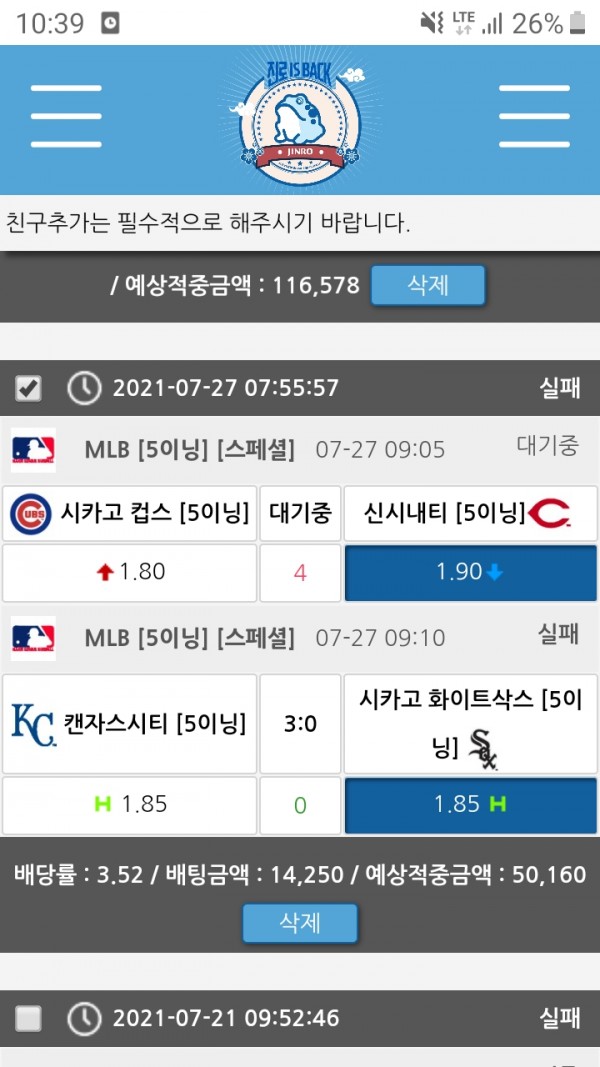
Task: Open the left hamburger menu
Action: [x=66, y=117]
